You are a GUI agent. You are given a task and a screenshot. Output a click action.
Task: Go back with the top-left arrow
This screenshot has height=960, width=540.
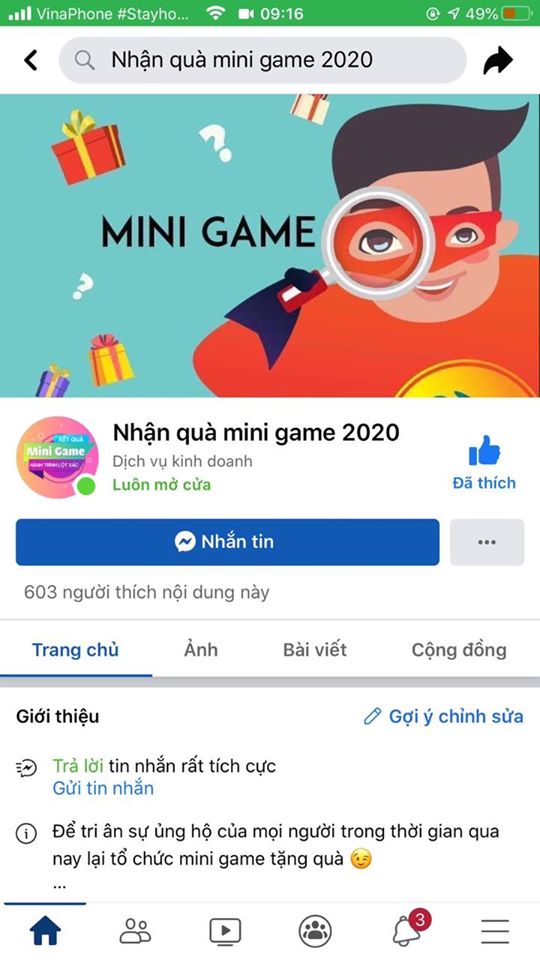point(31,60)
